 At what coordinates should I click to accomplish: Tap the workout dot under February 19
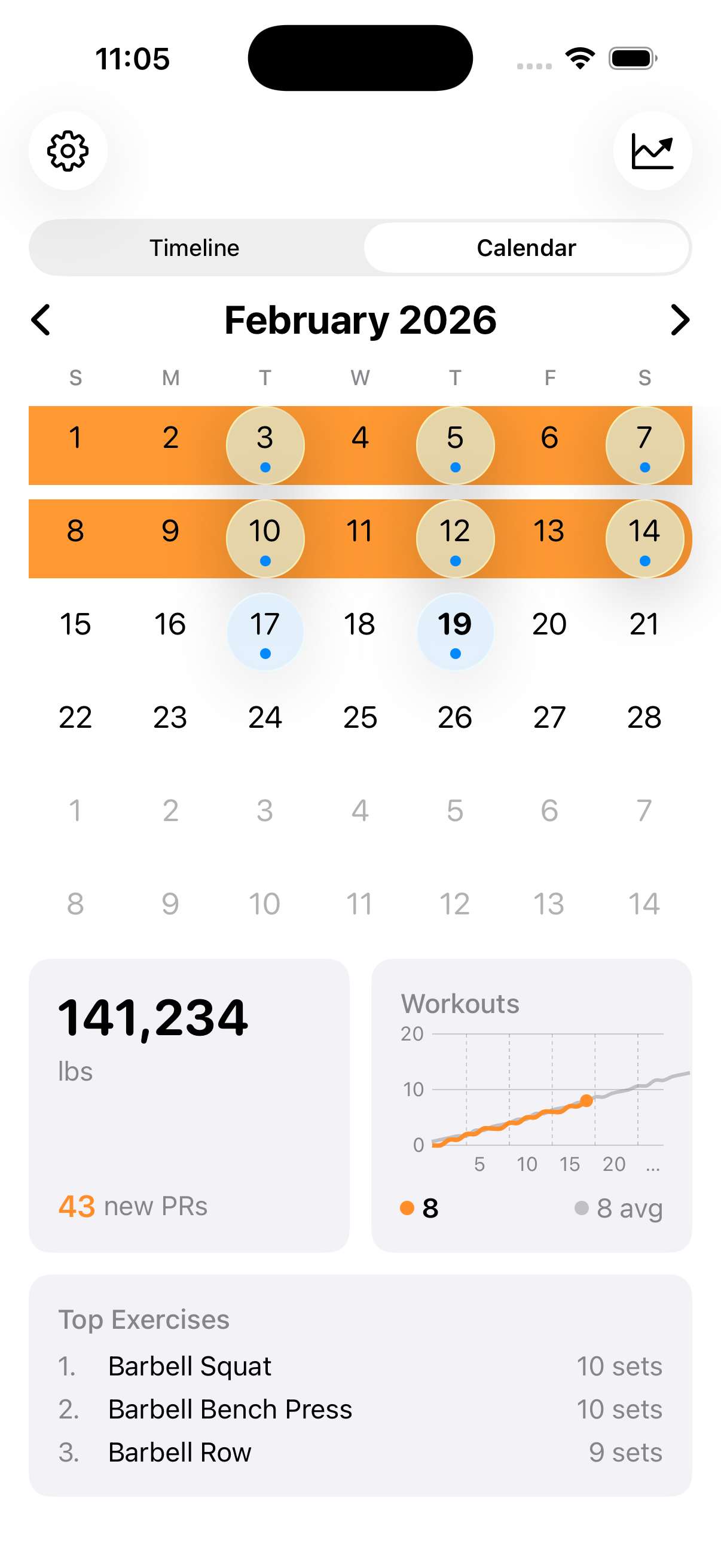click(x=454, y=654)
